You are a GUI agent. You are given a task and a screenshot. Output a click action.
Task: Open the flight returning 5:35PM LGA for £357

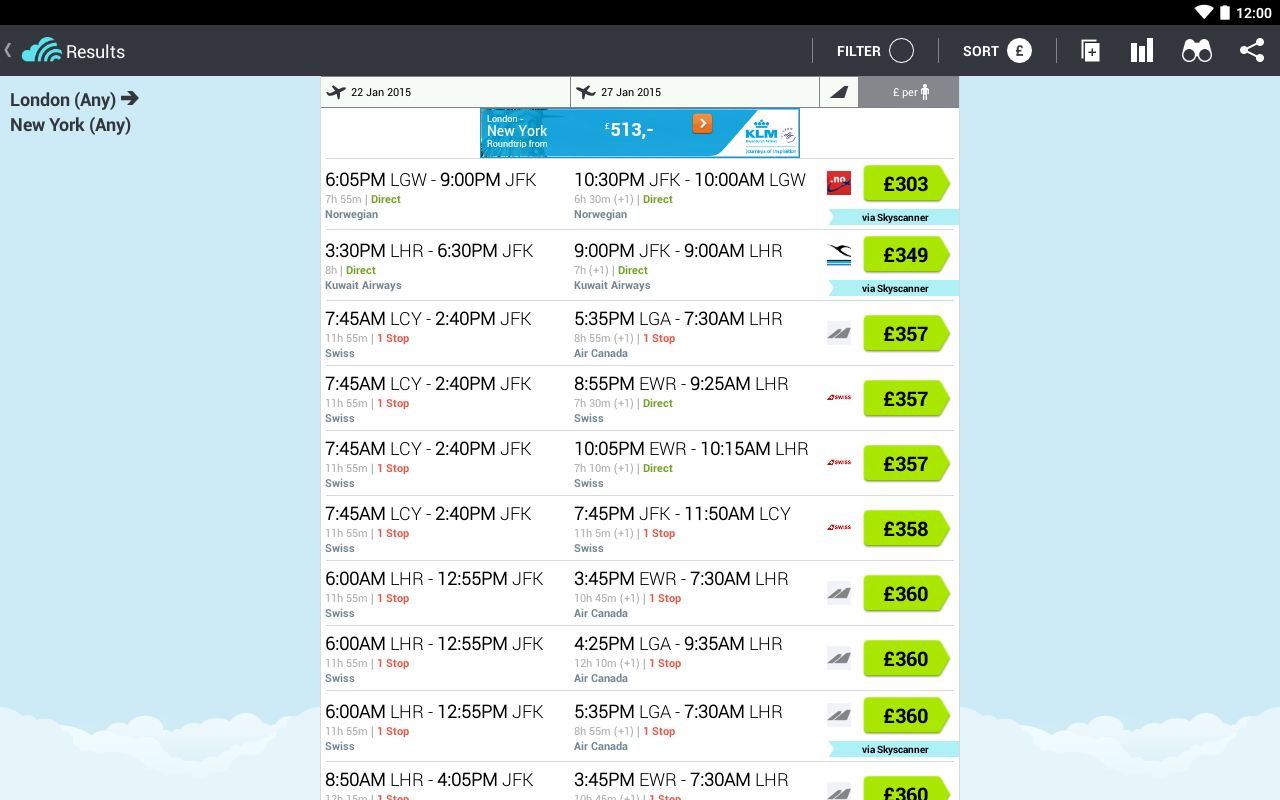pos(904,334)
